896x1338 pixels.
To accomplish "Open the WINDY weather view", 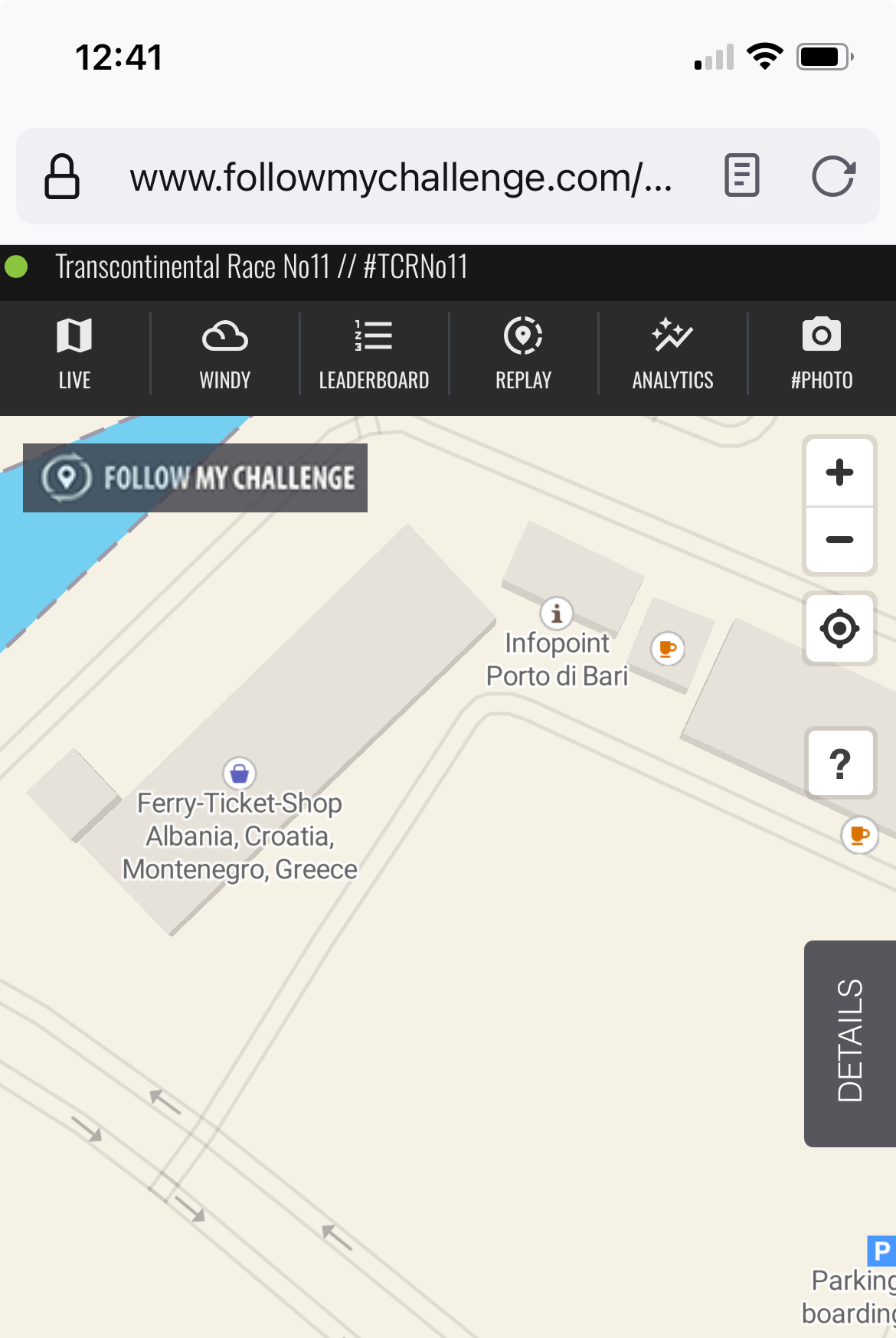I will [x=224, y=354].
